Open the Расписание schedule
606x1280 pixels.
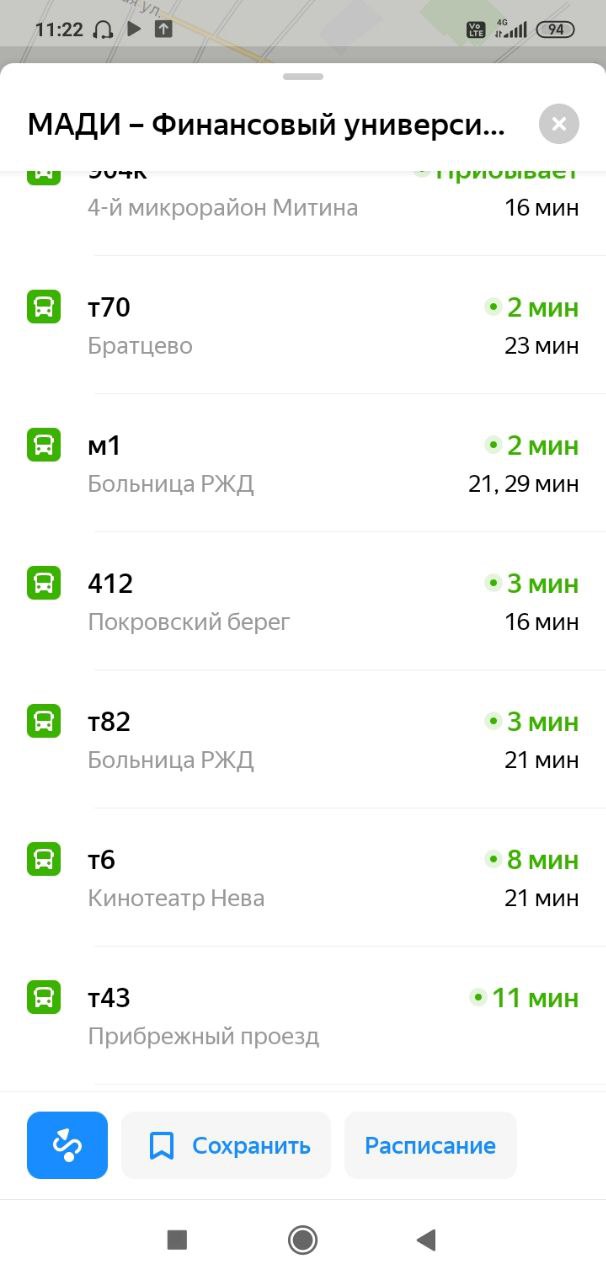tap(430, 1145)
